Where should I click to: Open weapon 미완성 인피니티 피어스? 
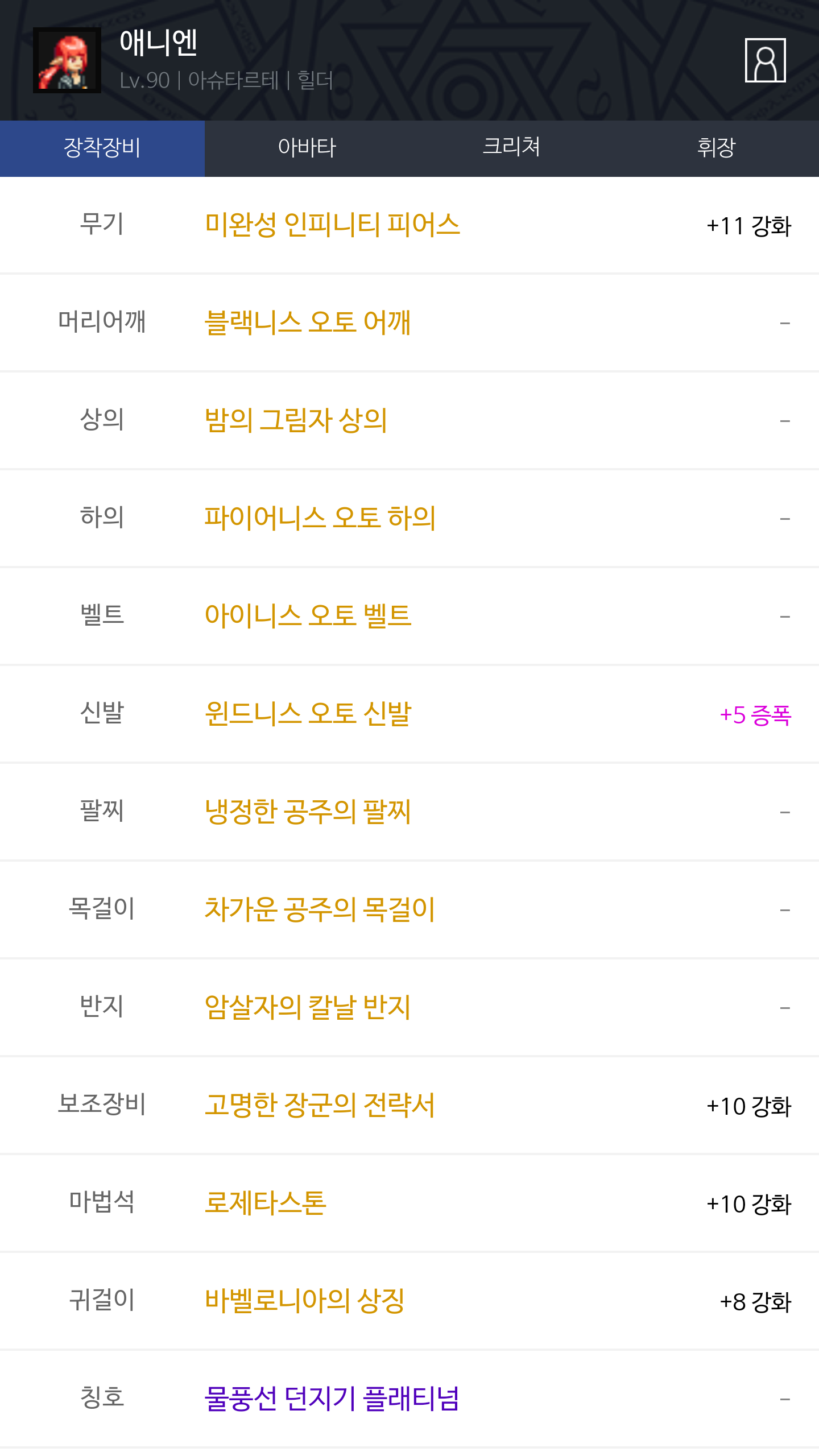click(332, 225)
